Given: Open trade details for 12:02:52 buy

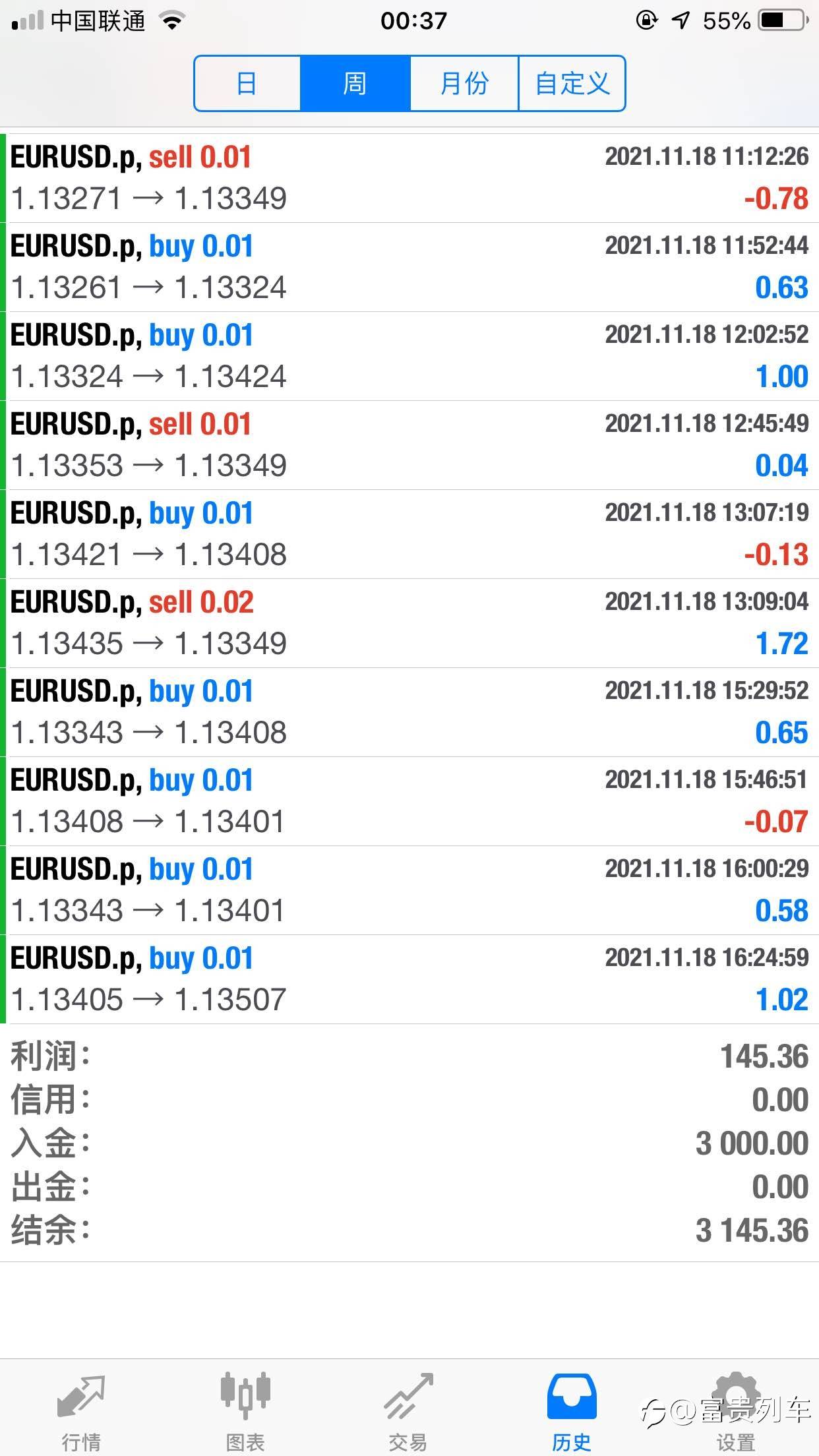Looking at the screenshot, I should tap(409, 356).
